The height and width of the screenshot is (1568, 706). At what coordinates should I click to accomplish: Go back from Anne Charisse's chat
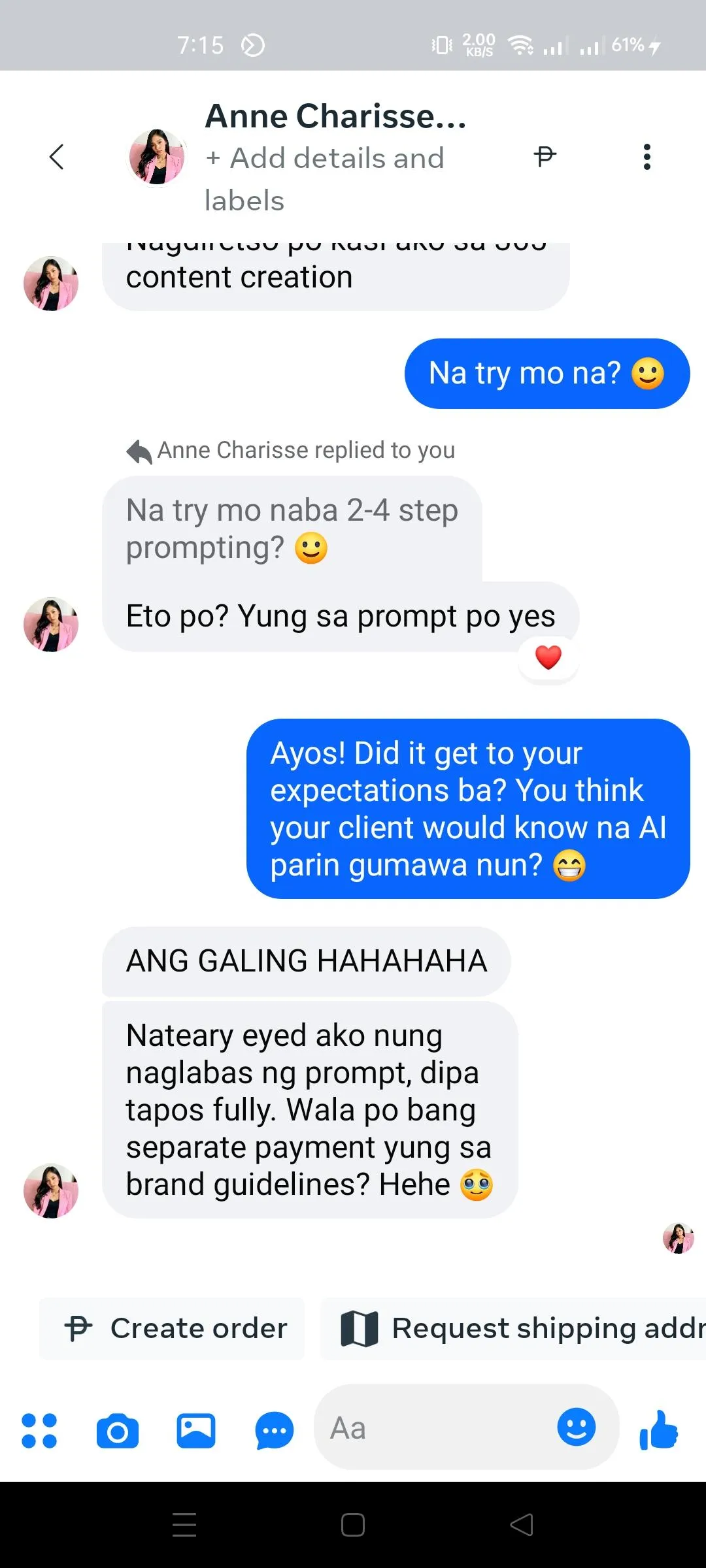(57, 157)
